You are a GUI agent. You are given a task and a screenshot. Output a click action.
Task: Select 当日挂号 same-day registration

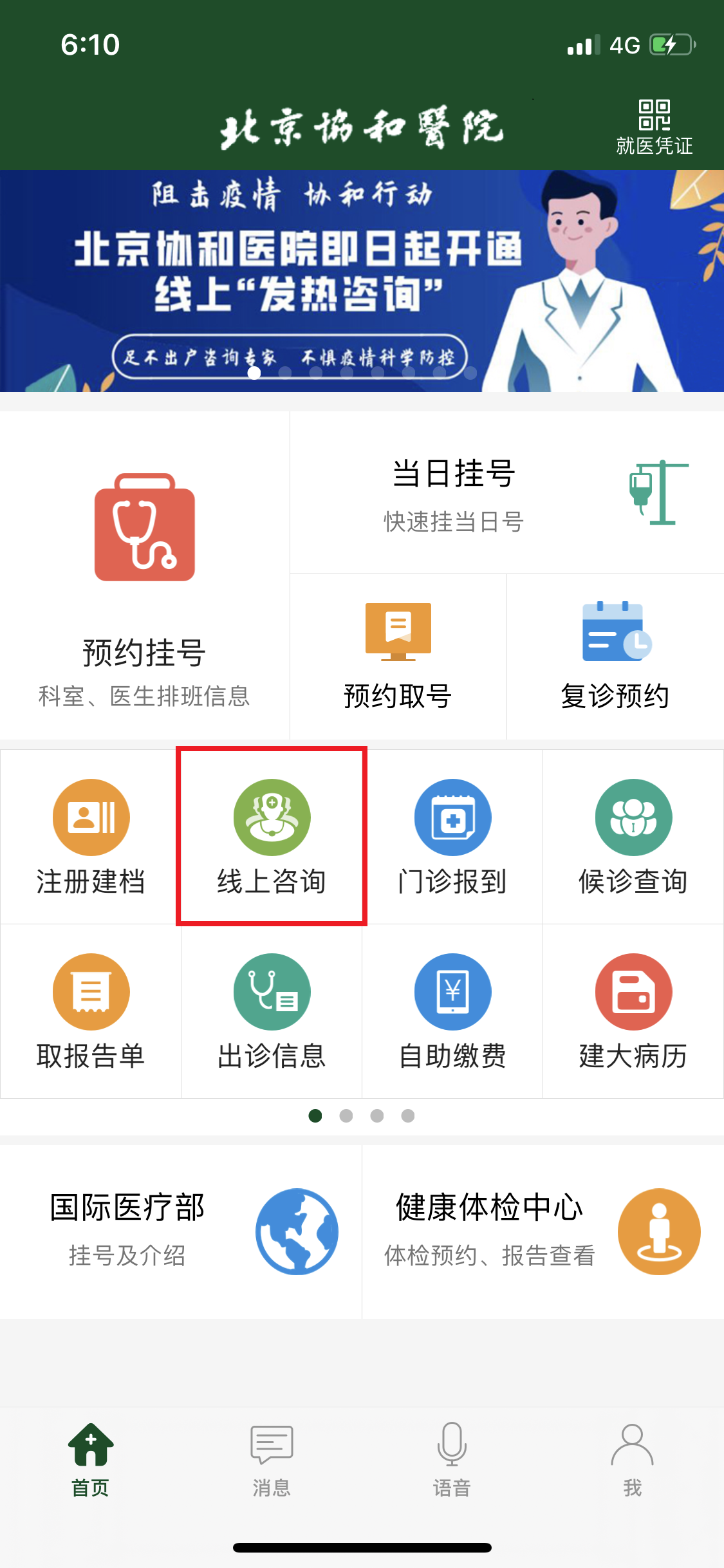click(507, 493)
